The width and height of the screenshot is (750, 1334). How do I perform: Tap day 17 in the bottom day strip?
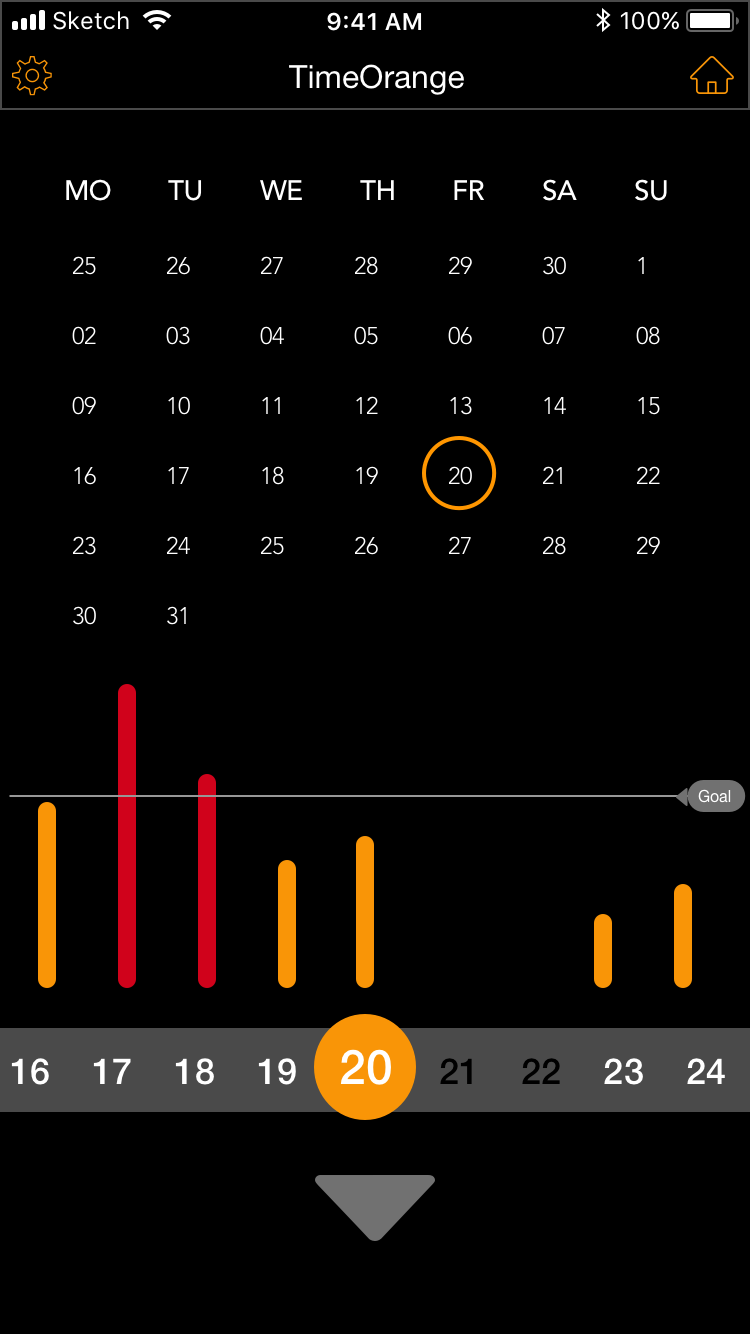(112, 1071)
